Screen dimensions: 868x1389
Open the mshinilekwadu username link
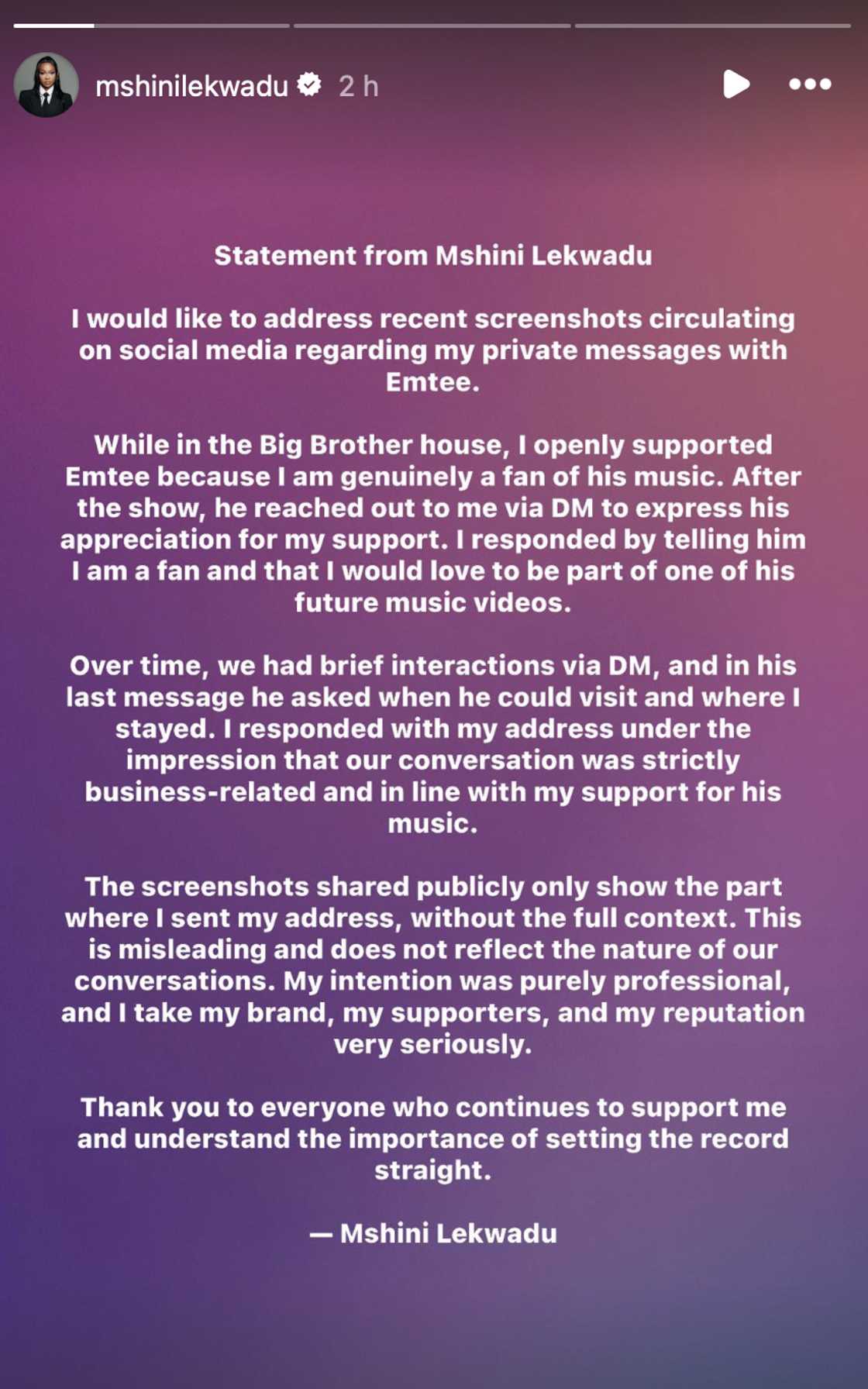191,86
